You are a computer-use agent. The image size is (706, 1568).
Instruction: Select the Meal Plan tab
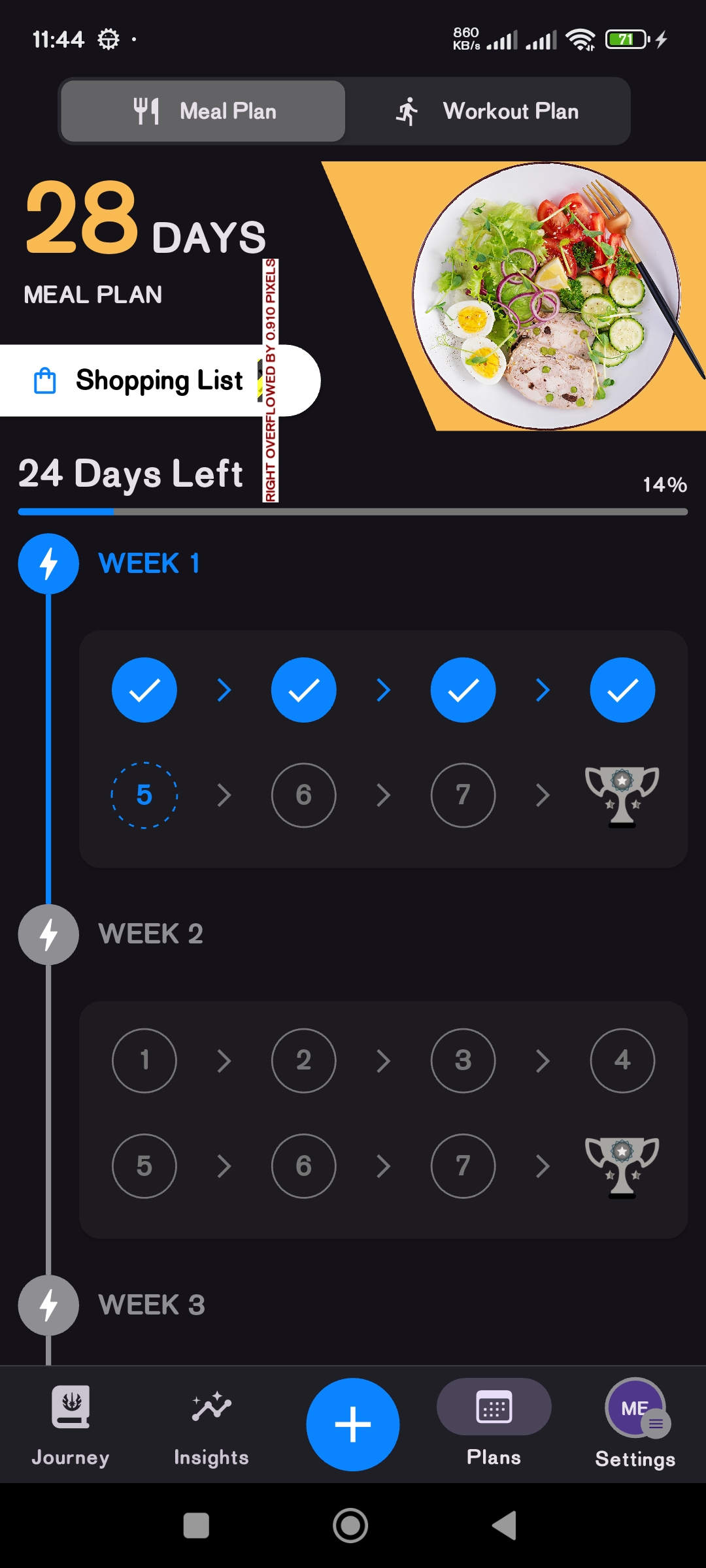pos(203,111)
